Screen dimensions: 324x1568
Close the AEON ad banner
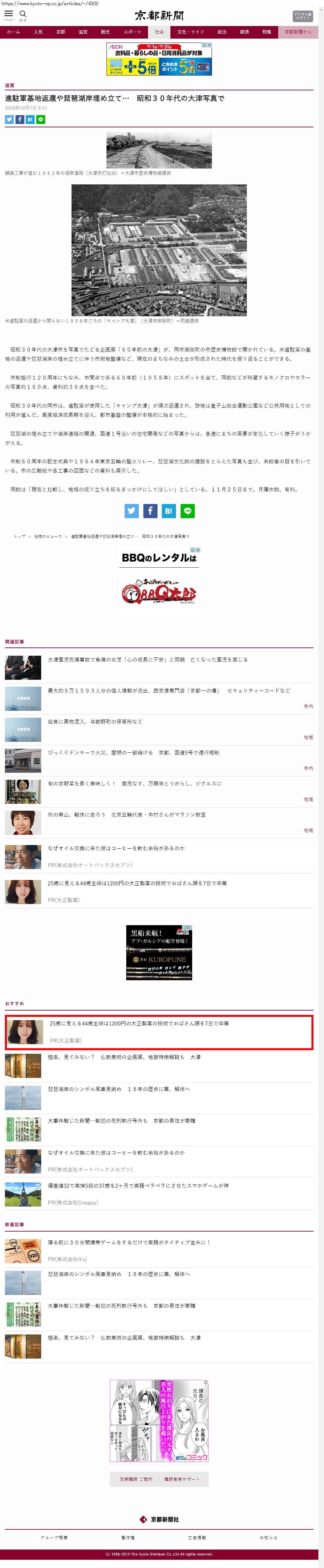210,45
